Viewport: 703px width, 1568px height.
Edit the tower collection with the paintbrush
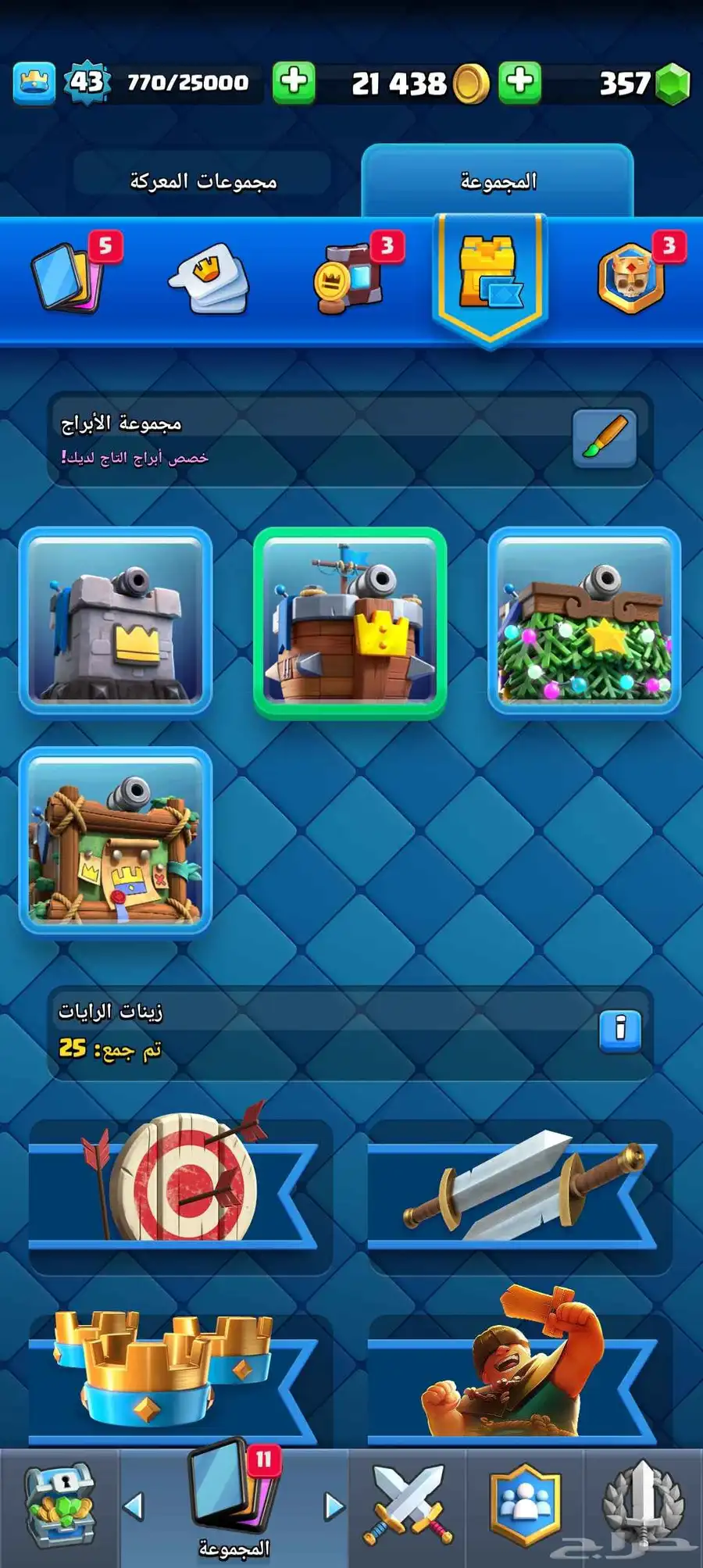[604, 439]
